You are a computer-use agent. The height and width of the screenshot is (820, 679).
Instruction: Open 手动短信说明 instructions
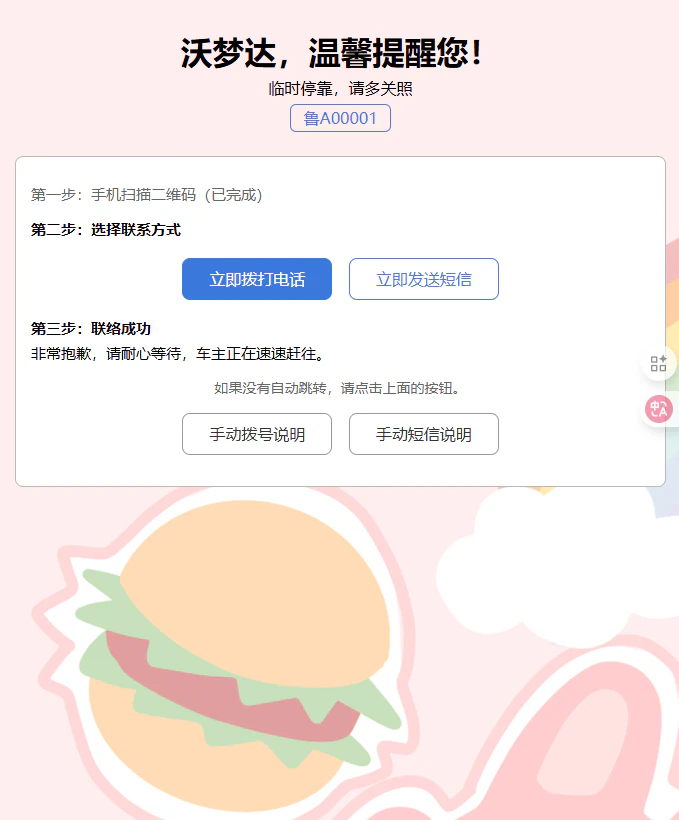pyautogui.click(x=423, y=434)
